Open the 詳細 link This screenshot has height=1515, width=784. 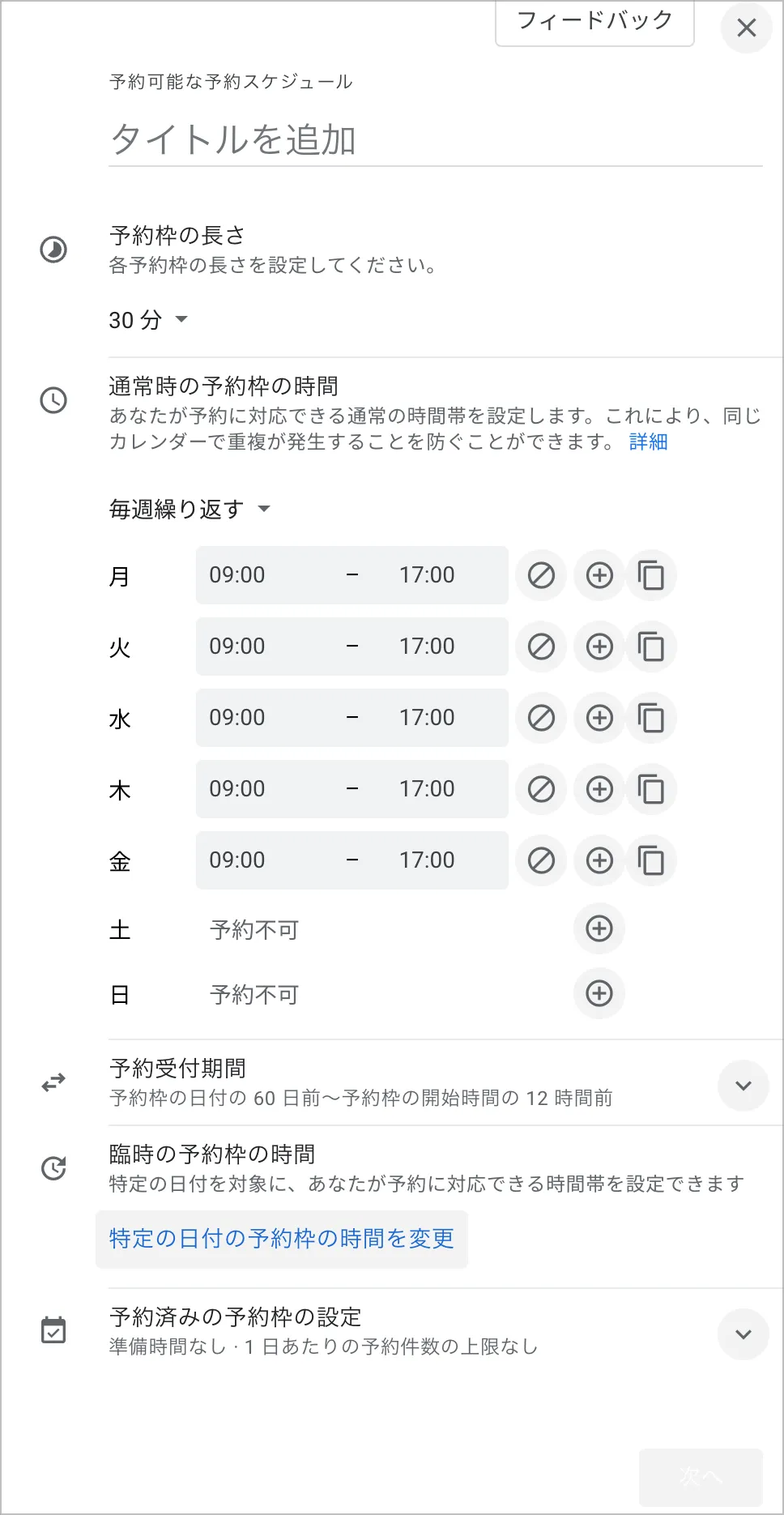point(648,442)
